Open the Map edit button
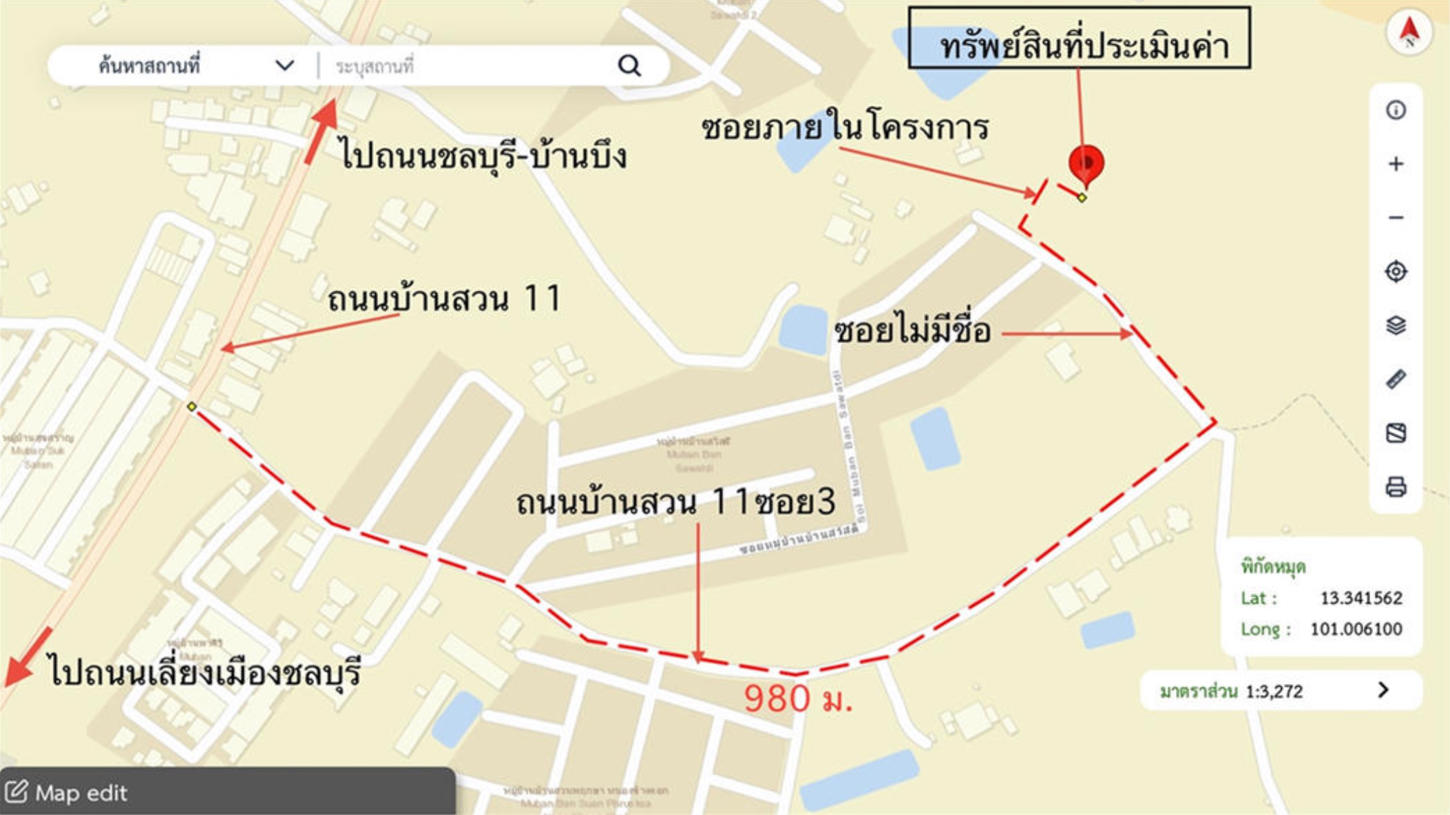 click(68, 793)
